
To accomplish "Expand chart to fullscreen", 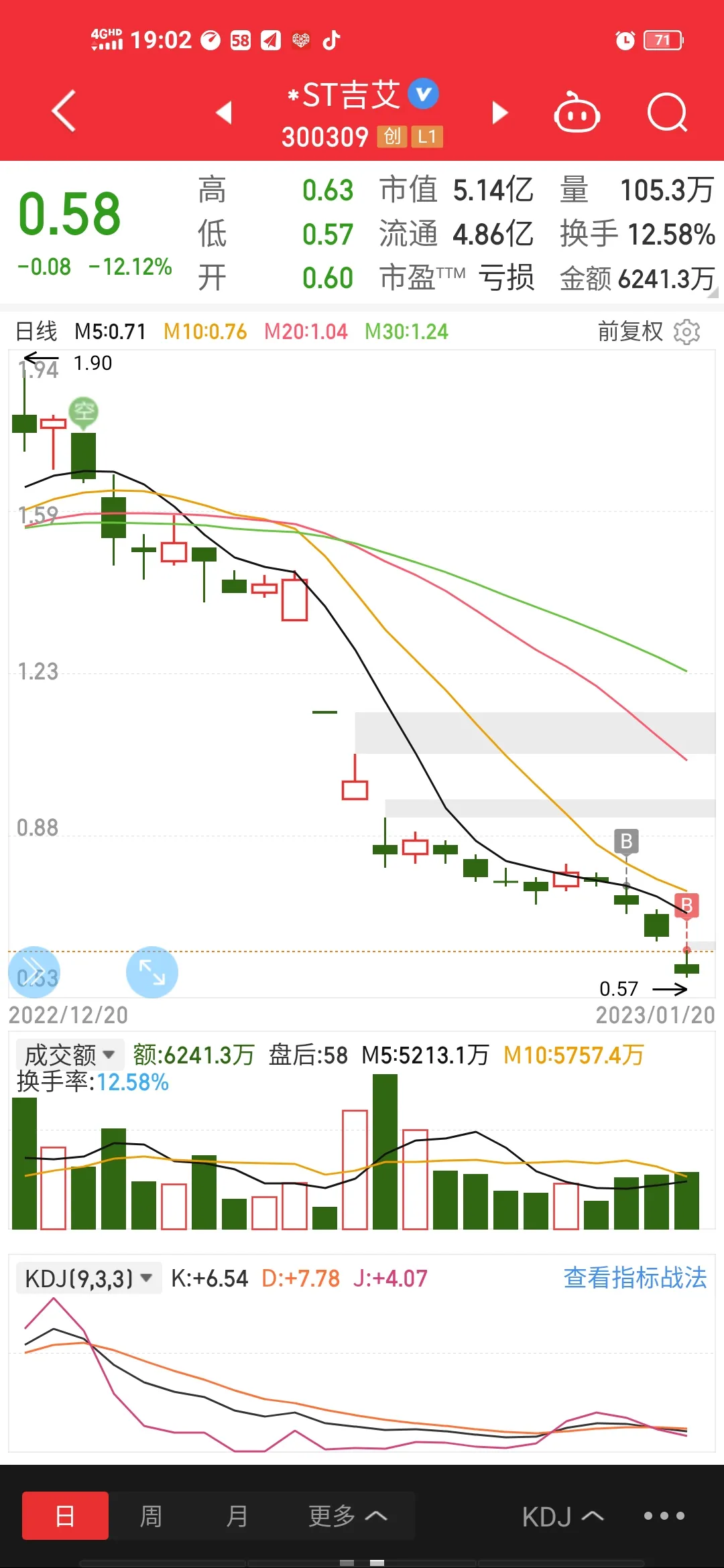I will (152, 972).
